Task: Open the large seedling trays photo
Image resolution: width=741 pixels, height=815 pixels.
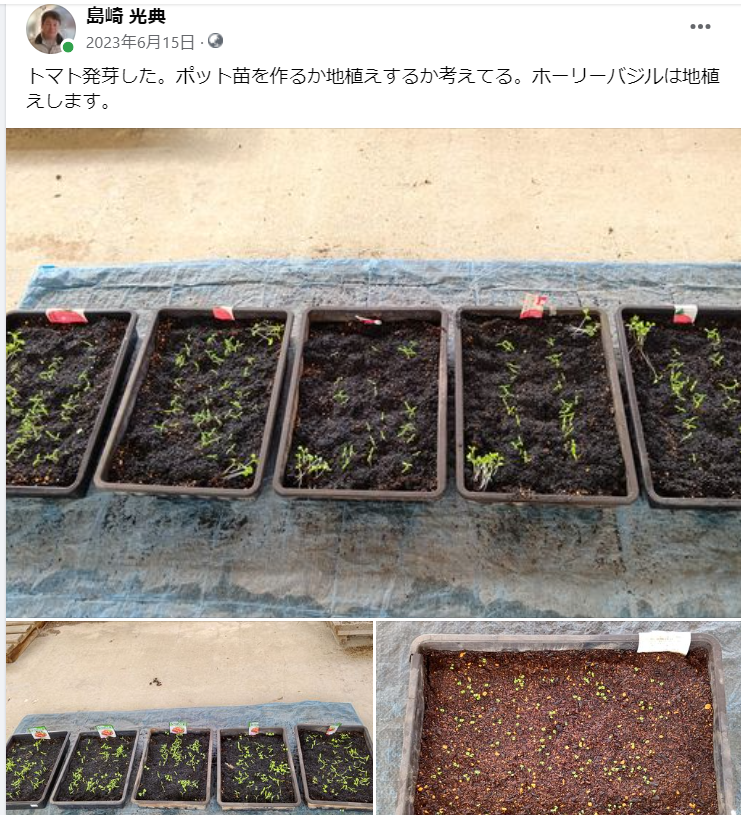Action: point(370,370)
